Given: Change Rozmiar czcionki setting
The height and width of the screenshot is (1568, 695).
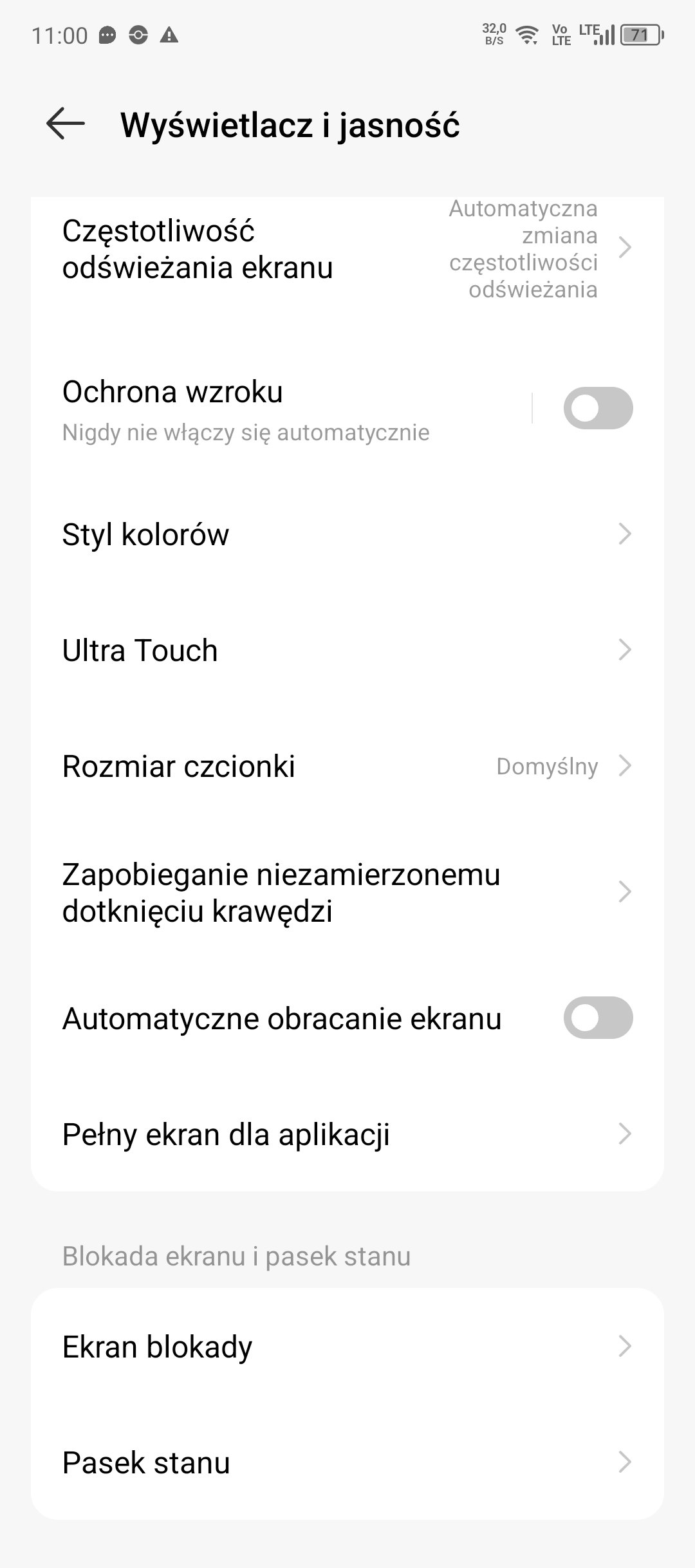Looking at the screenshot, I should [x=347, y=766].
